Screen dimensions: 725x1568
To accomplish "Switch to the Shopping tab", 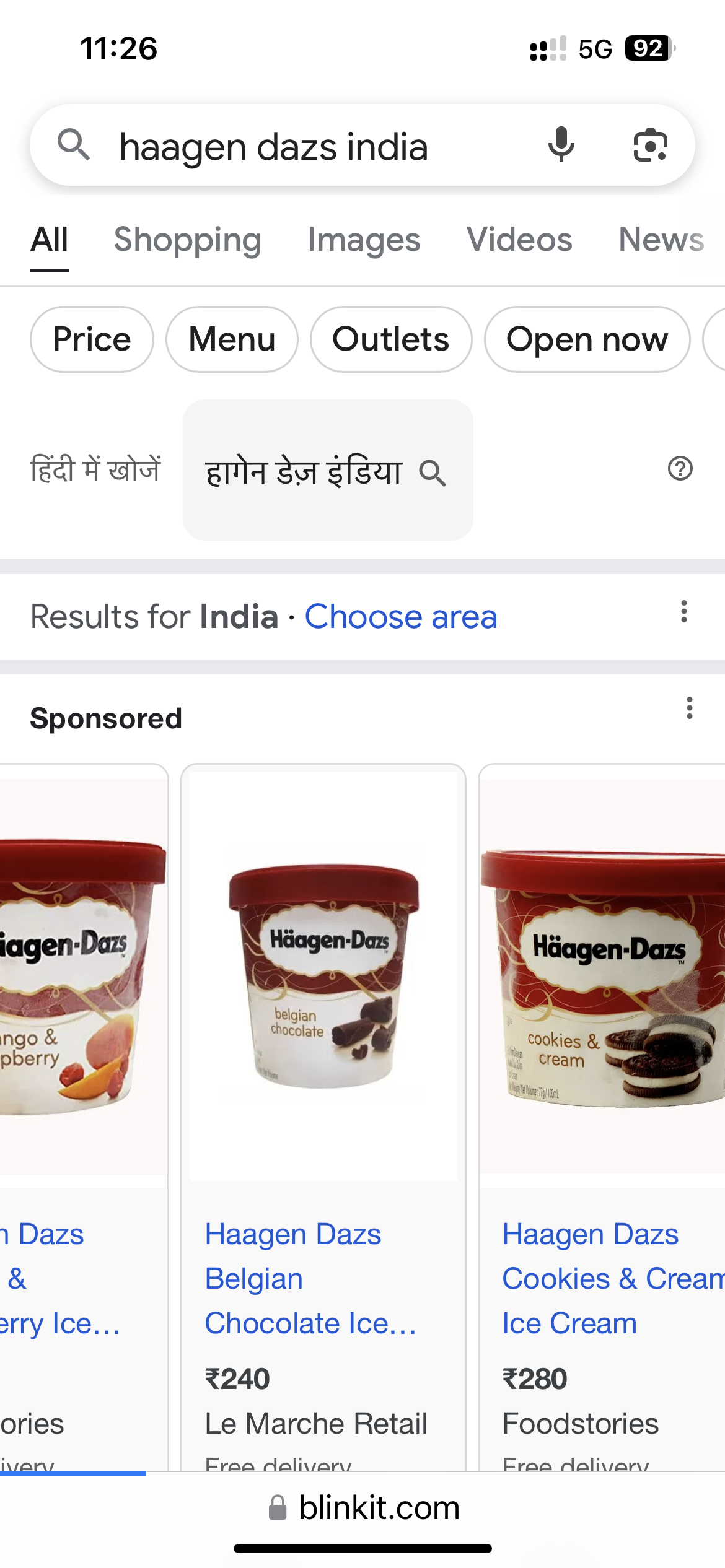I will point(187,240).
